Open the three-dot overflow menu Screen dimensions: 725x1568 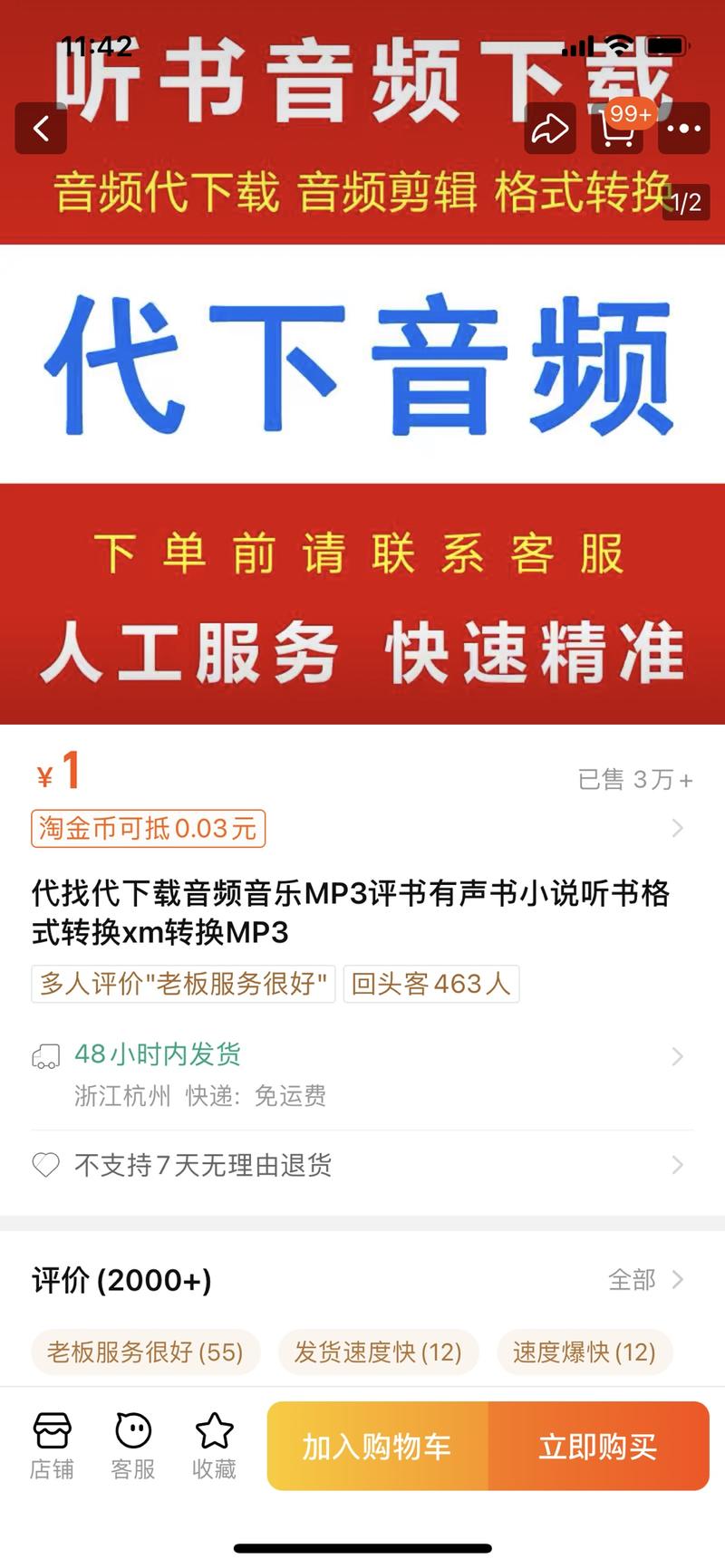[x=684, y=129]
